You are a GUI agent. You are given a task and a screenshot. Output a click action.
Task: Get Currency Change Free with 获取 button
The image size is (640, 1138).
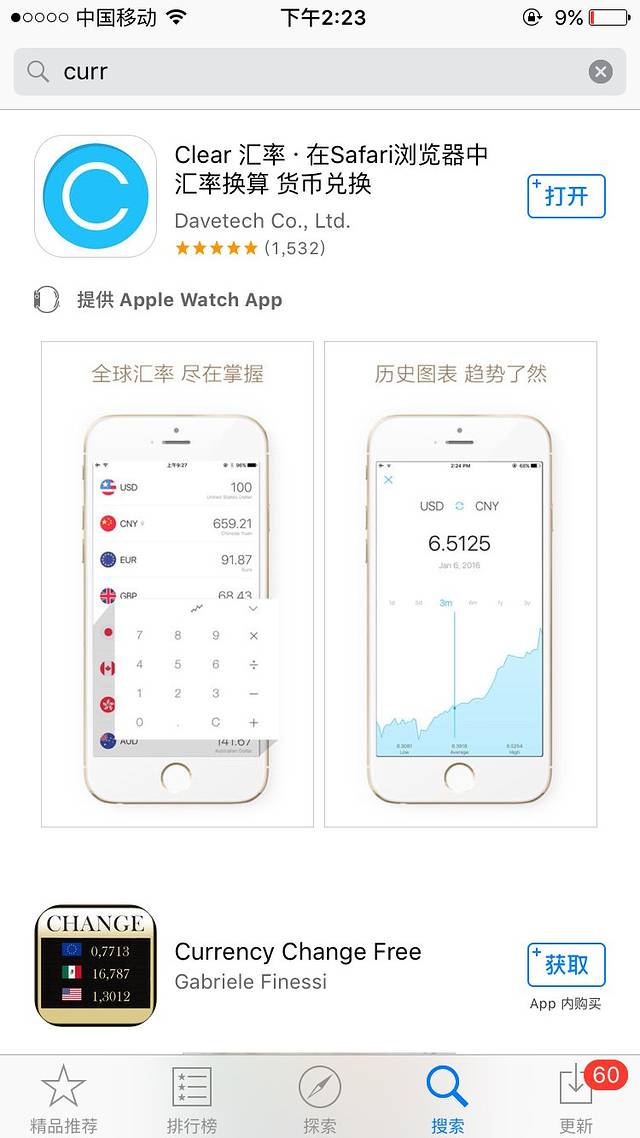(566, 965)
